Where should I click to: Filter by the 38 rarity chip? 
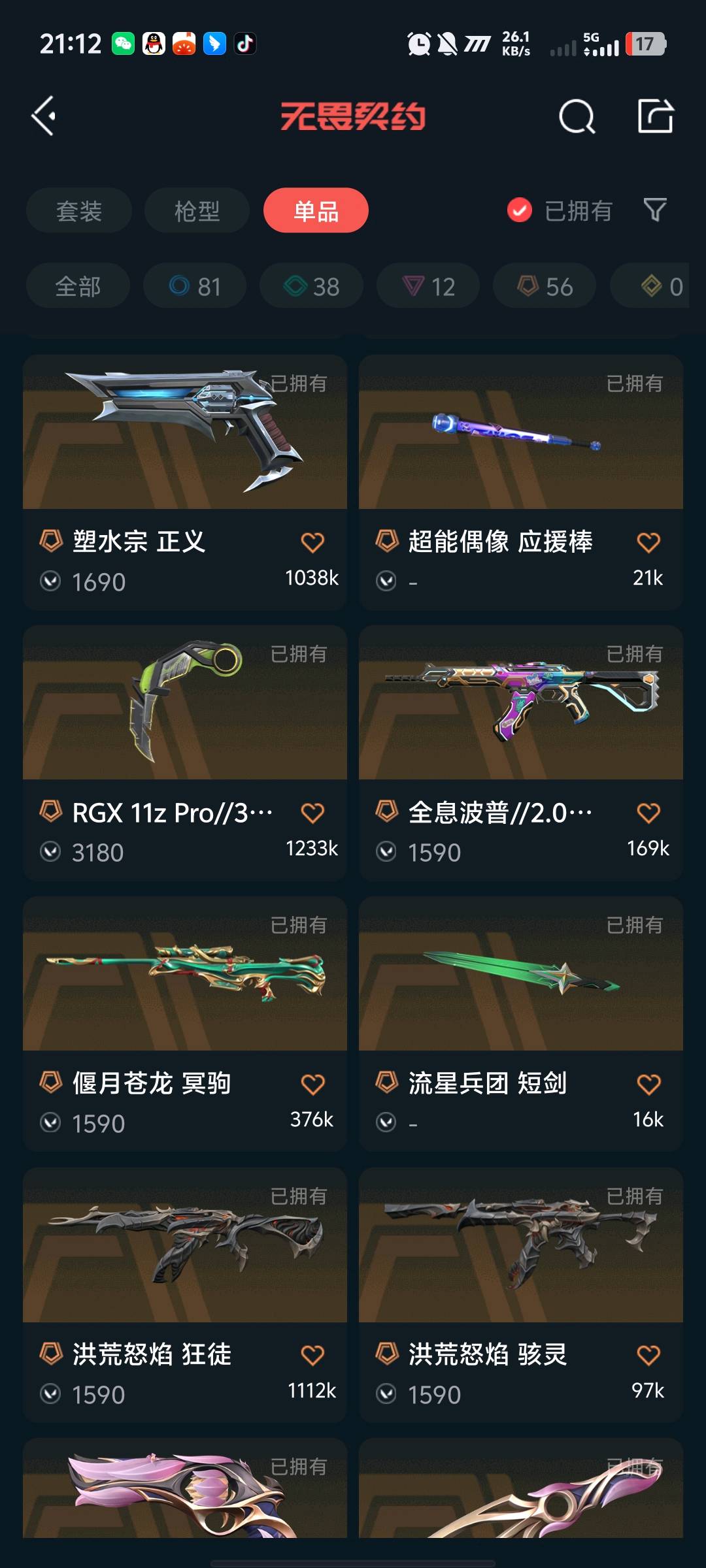tap(311, 286)
